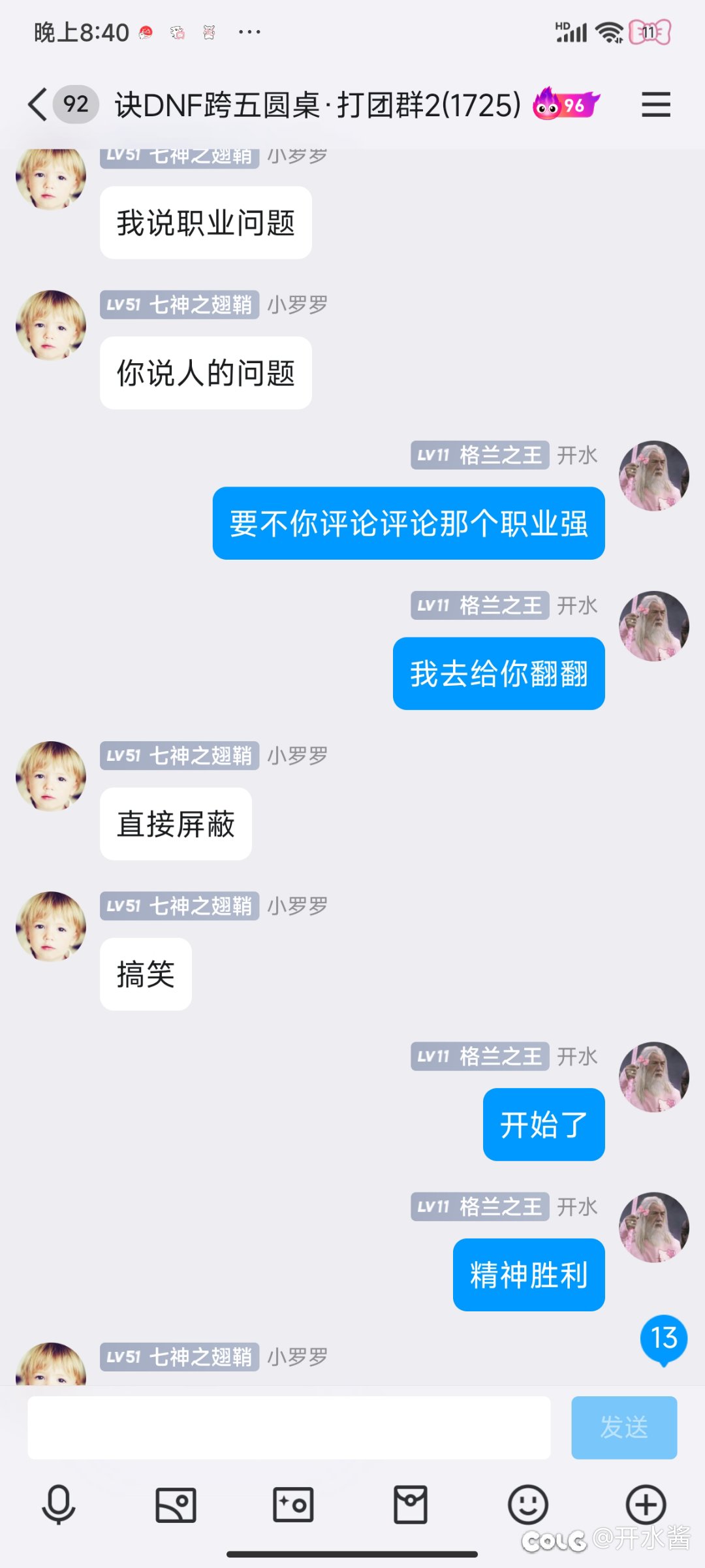Tap the 发送 send button

tap(624, 1428)
